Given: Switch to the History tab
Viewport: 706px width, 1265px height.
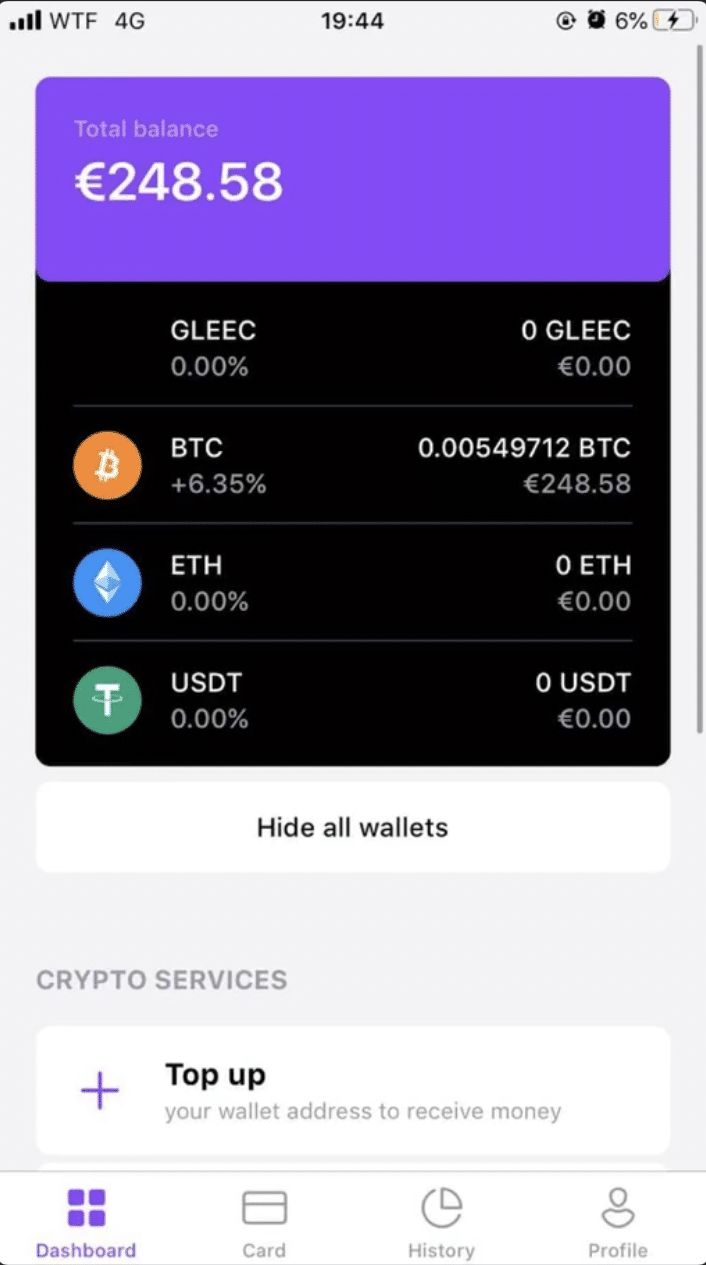Looking at the screenshot, I should (x=441, y=1222).
